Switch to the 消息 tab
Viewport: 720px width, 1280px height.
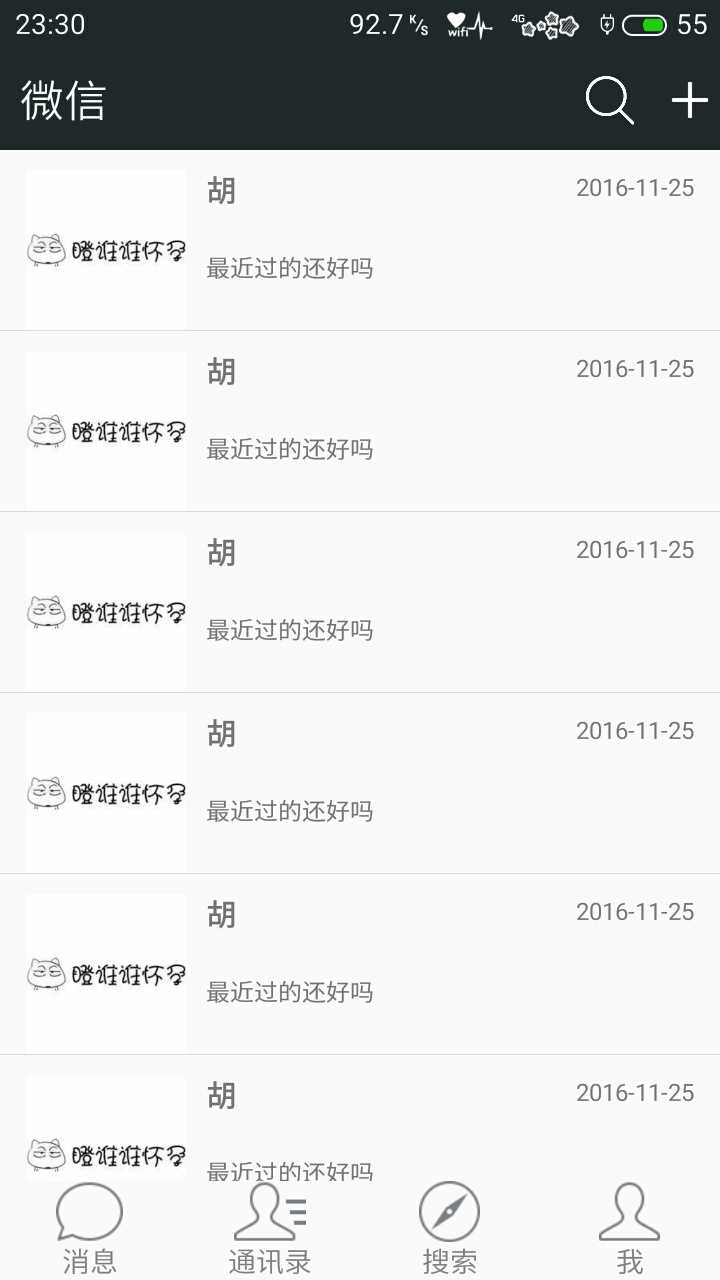90,1228
